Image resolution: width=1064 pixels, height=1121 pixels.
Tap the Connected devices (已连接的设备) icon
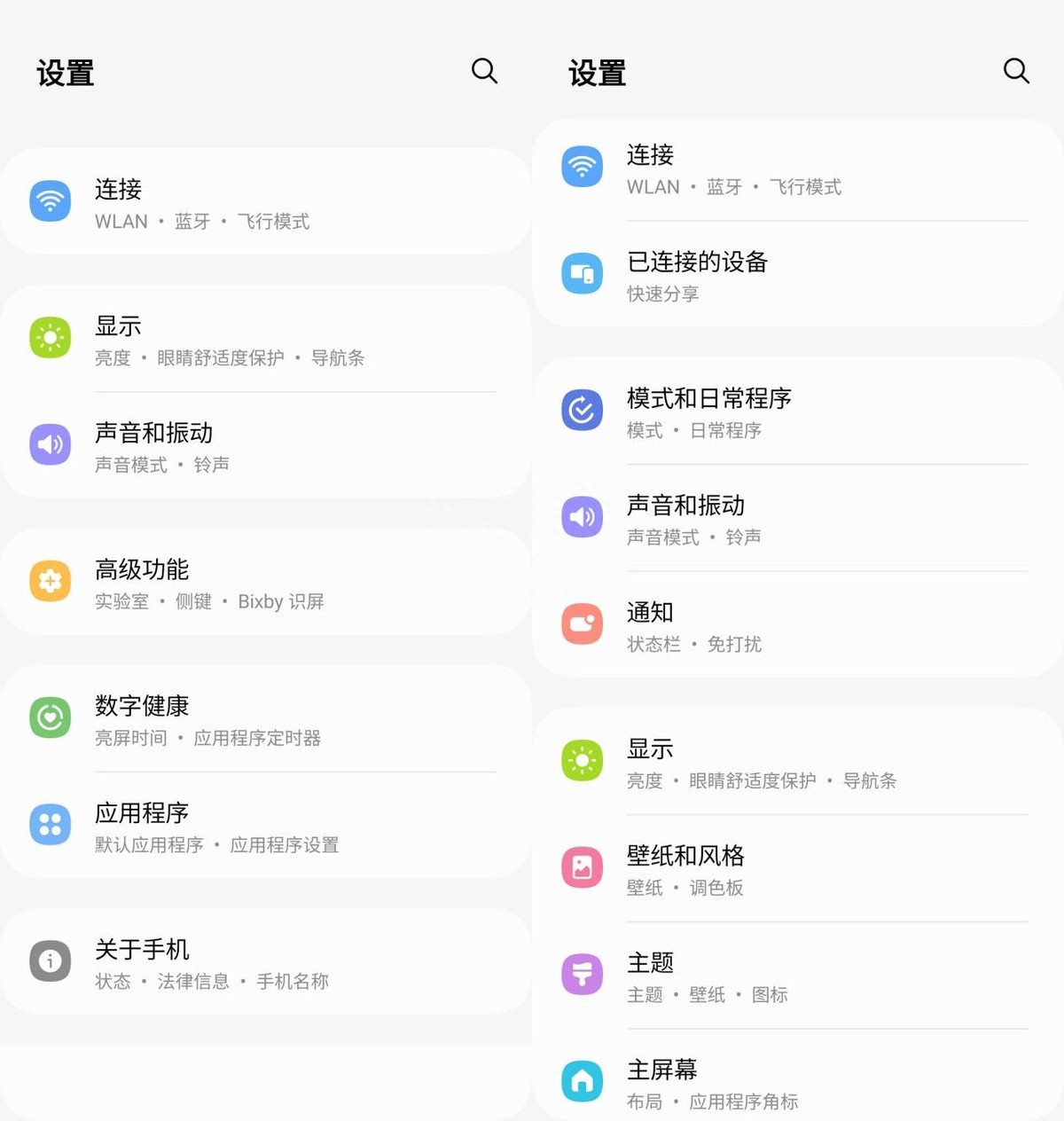coord(582,273)
